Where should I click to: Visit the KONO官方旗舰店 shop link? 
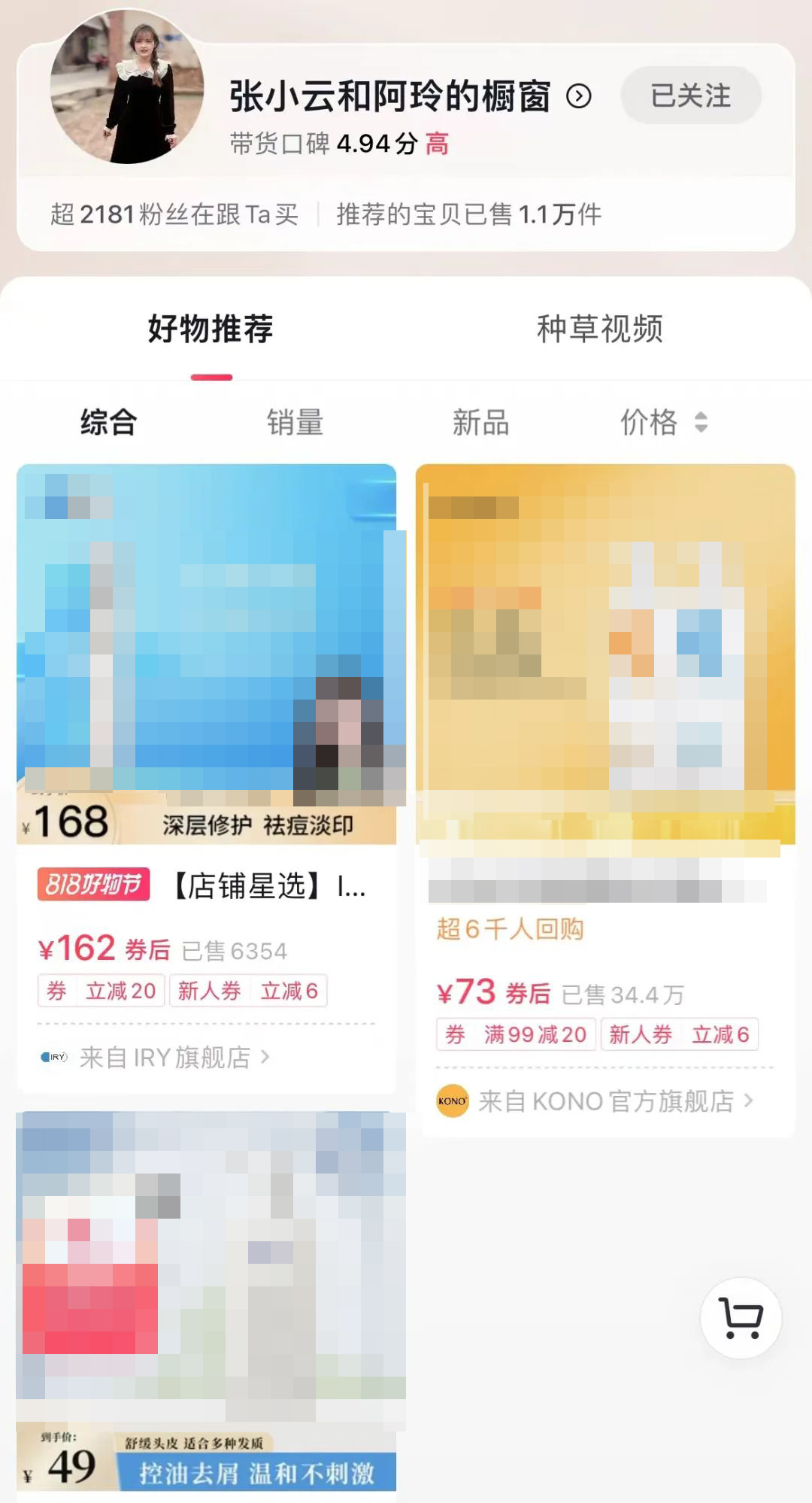(x=605, y=1101)
